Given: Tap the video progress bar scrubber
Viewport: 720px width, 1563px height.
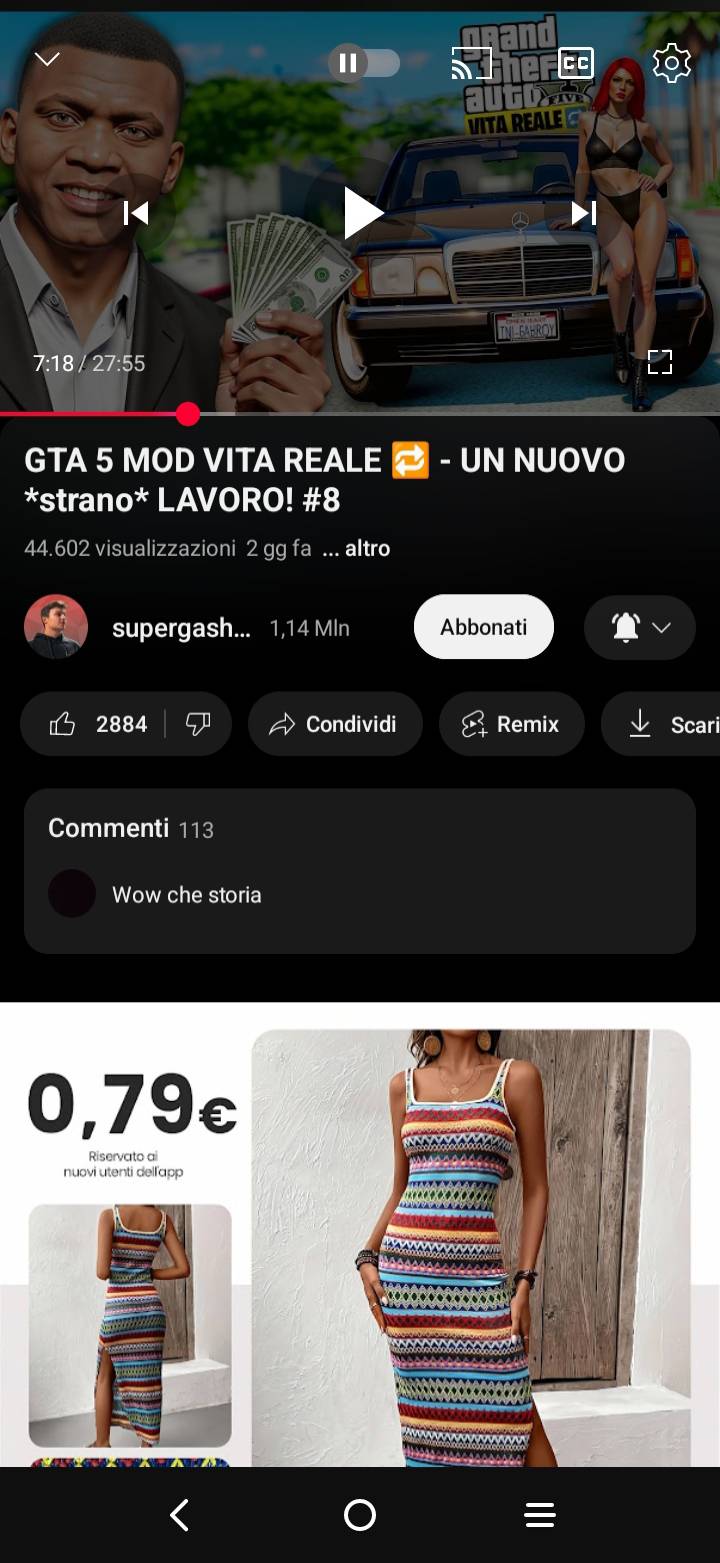Looking at the screenshot, I should (188, 414).
